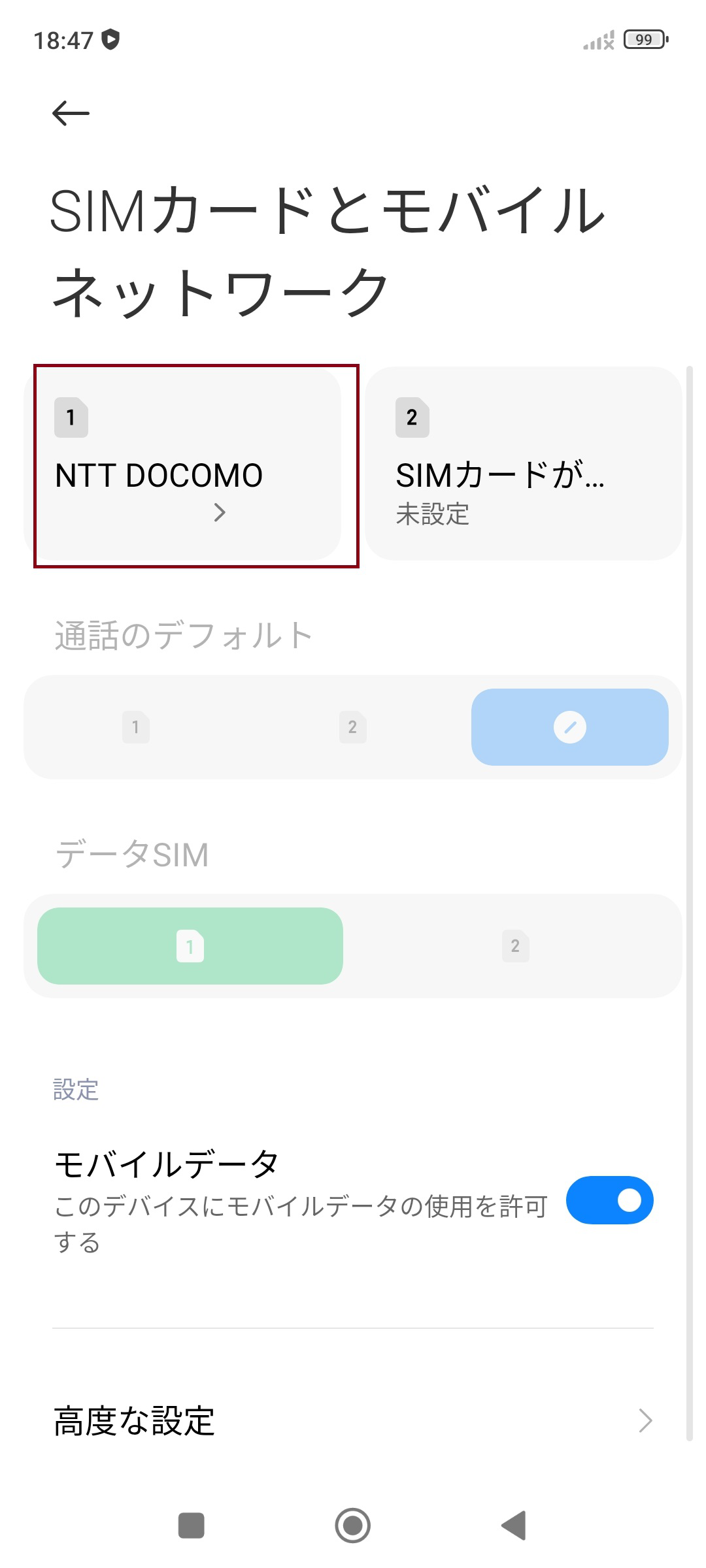This screenshot has width=706, height=1568.
Task: Tap the battery indicator showing 99
Action: [x=644, y=41]
